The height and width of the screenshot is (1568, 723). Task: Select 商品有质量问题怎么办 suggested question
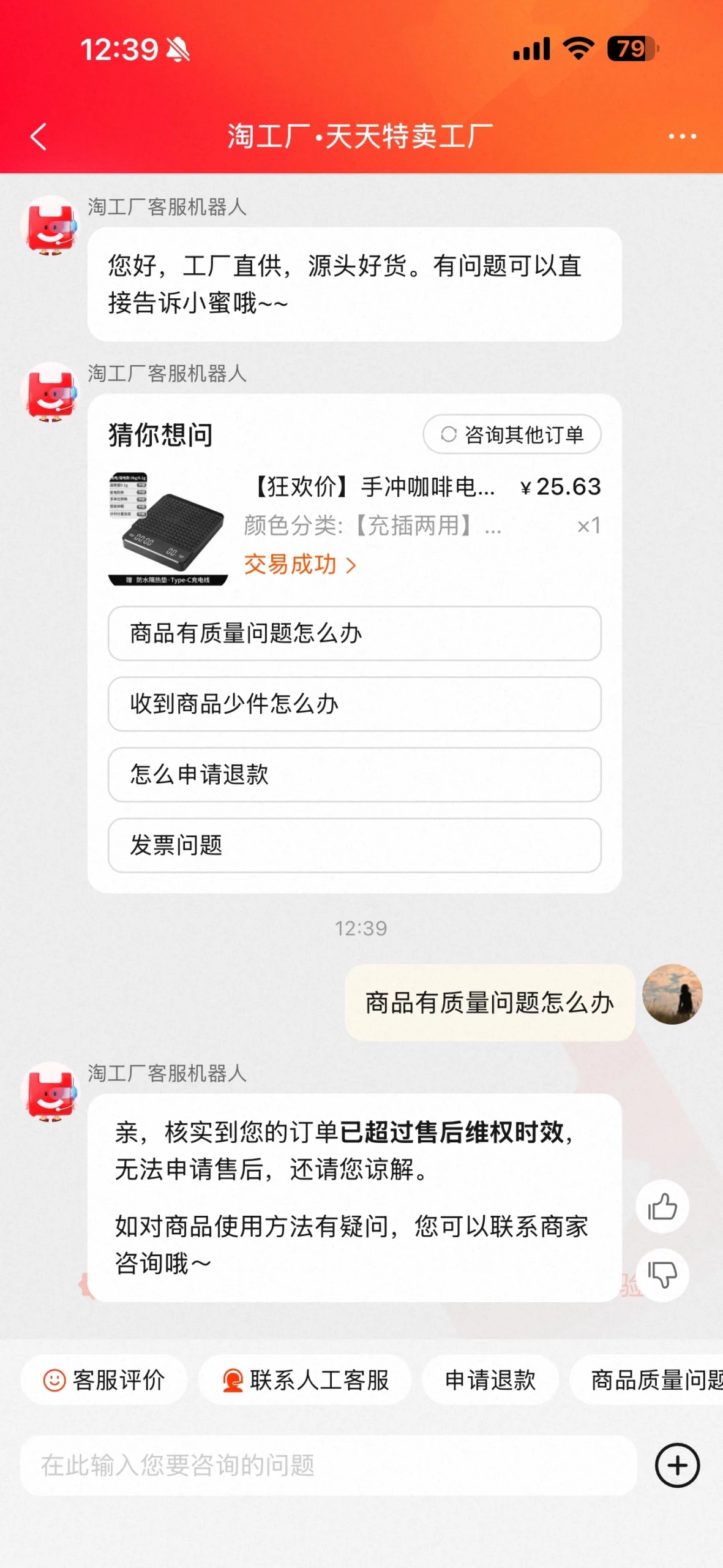pos(354,633)
